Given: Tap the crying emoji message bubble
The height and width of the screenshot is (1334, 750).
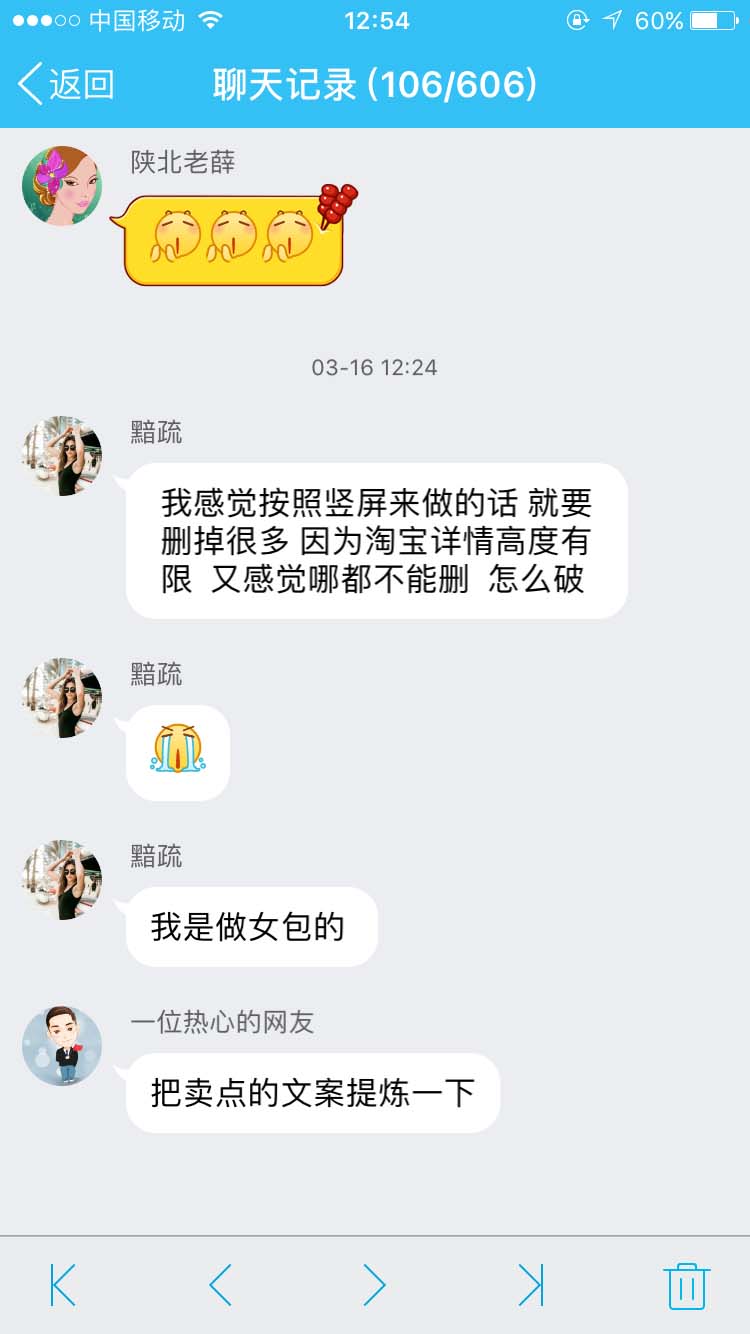Looking at the screenshot, I should [176, 752].
